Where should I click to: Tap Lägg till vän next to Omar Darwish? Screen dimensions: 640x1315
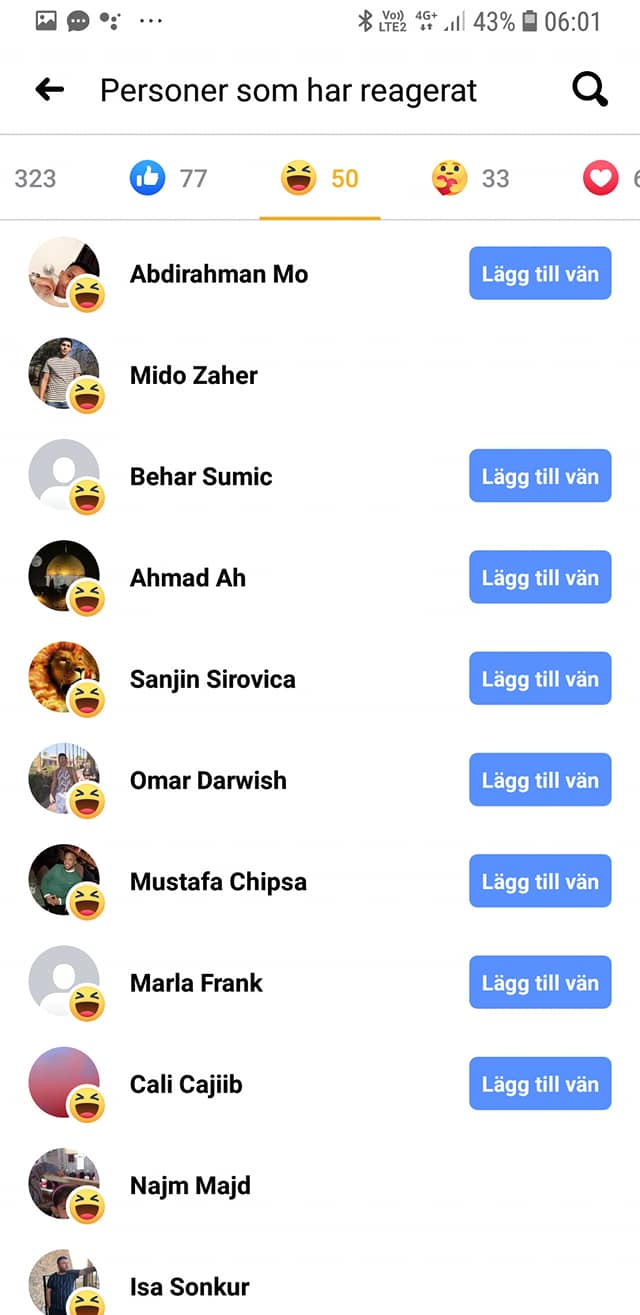tap(539, 780)
